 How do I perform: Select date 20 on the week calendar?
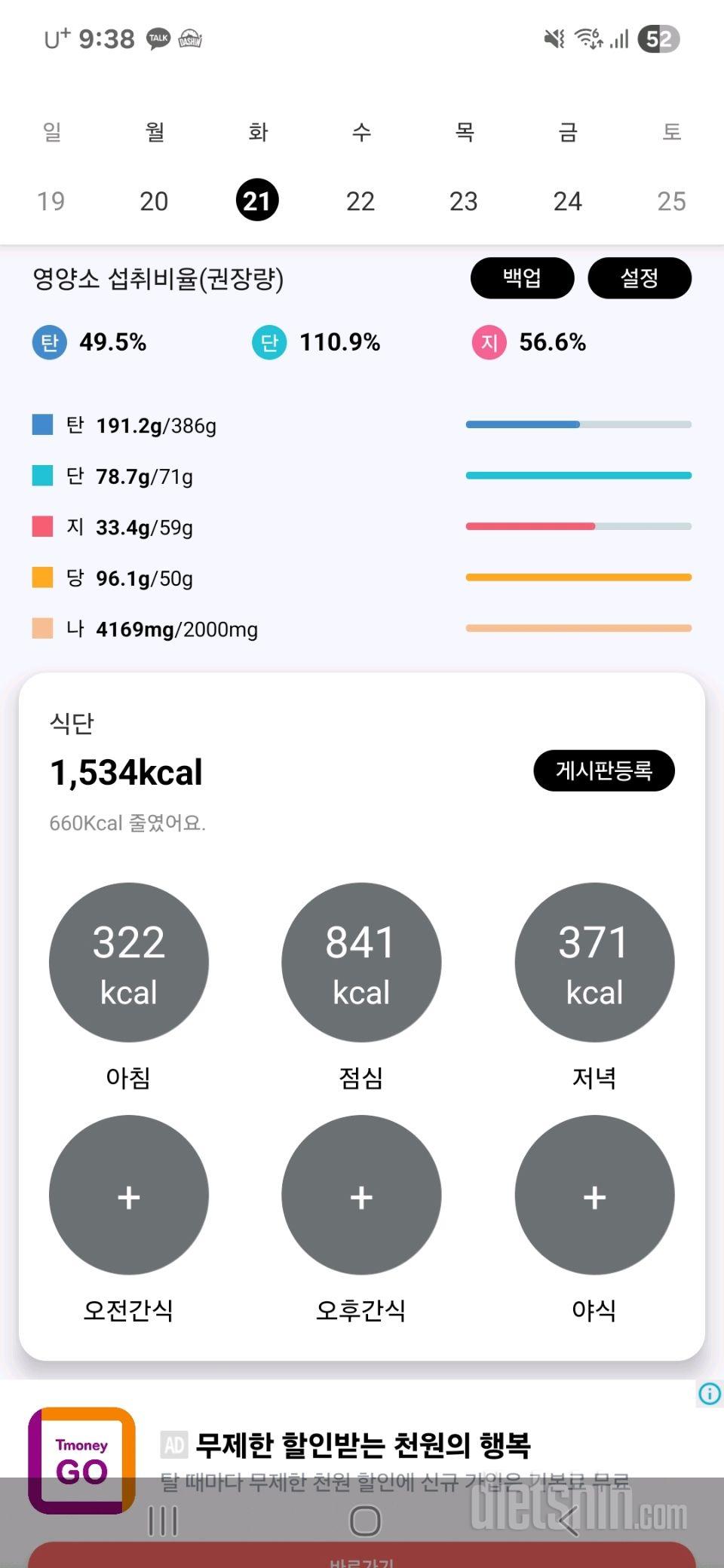coord(154,201)
